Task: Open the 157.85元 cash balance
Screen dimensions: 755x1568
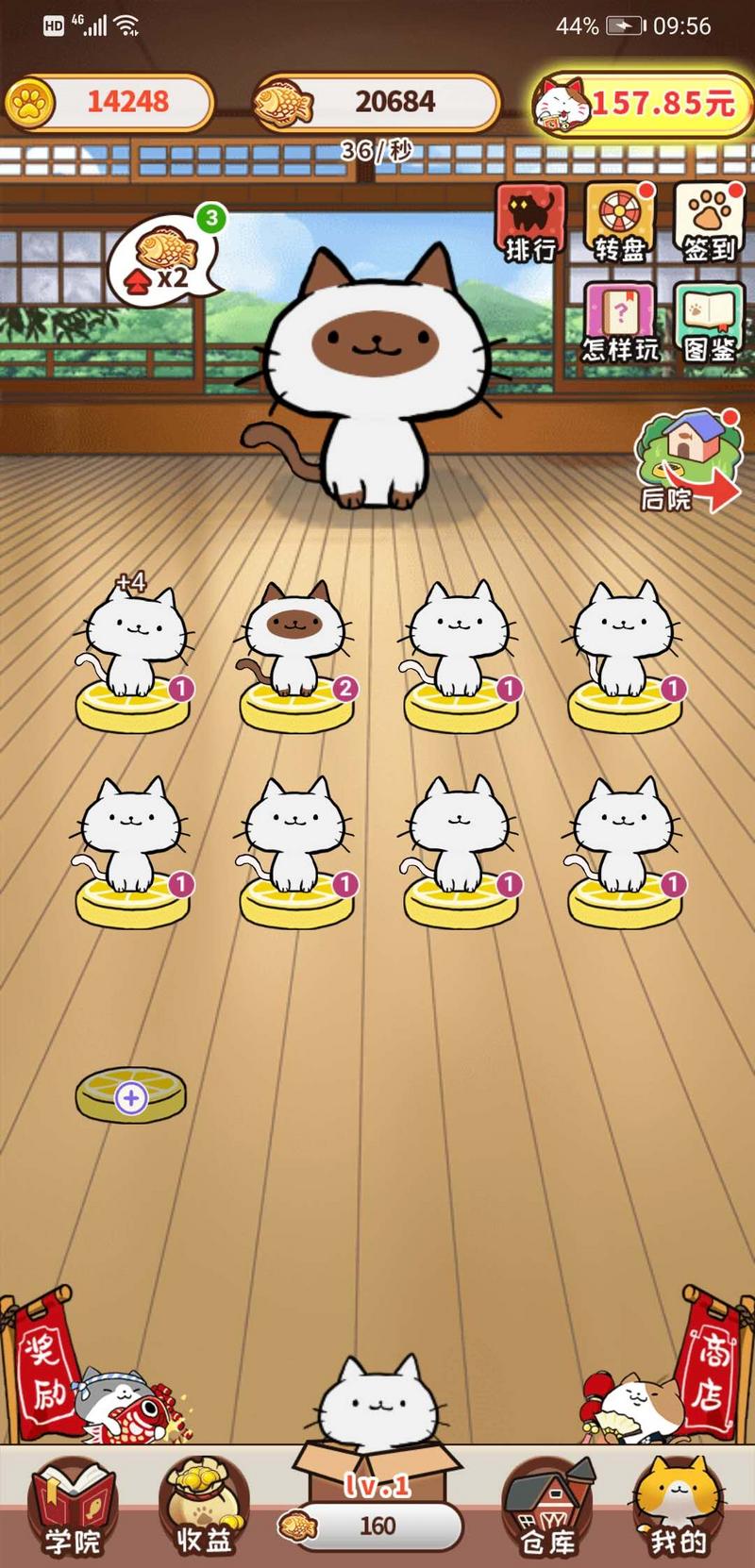Action: coord(642,102)
